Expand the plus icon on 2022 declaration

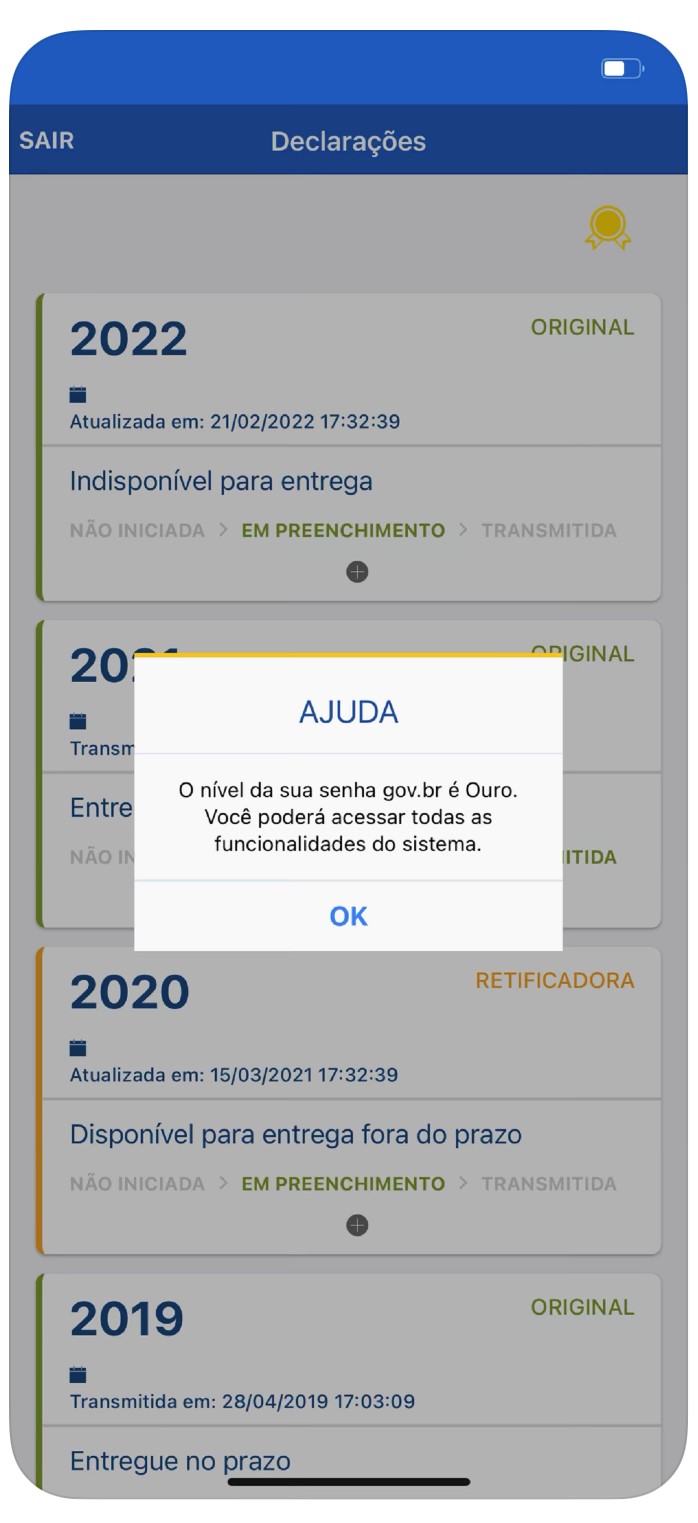(x=357, y=572)
